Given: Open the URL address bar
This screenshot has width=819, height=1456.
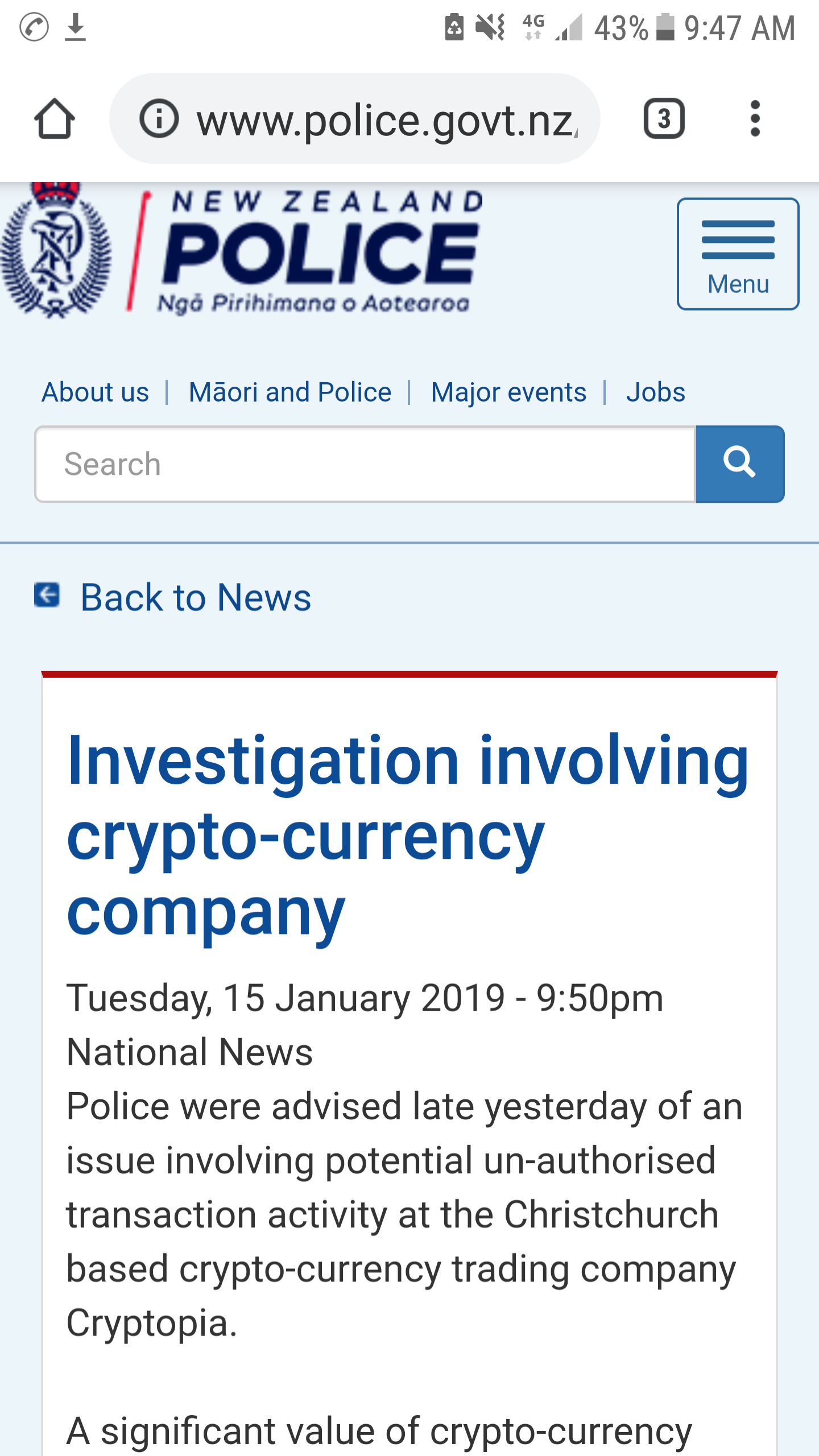Looking at the screenshot, I should click(355, 119).
